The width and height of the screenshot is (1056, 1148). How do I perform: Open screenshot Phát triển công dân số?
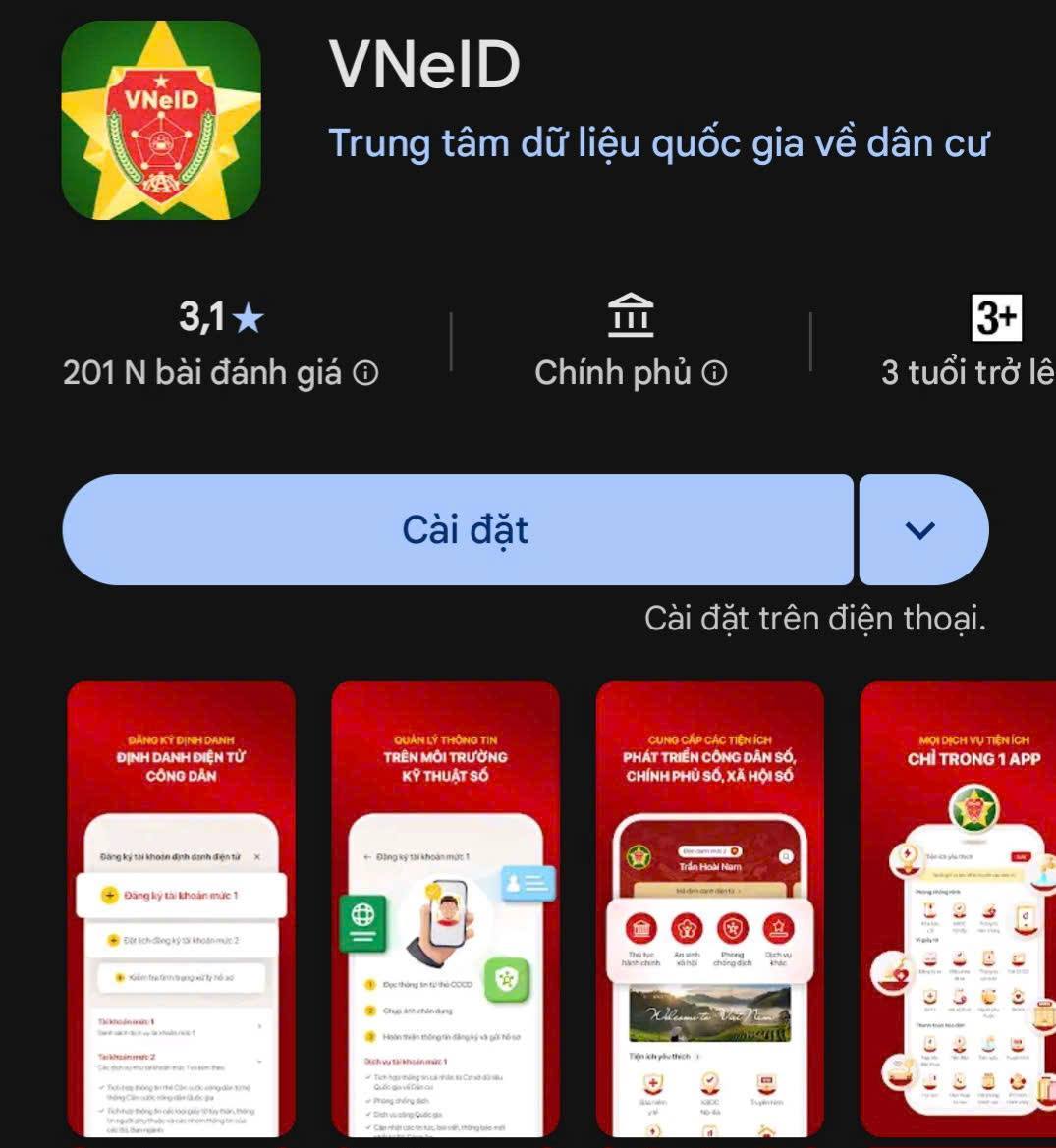click(709, 908)
